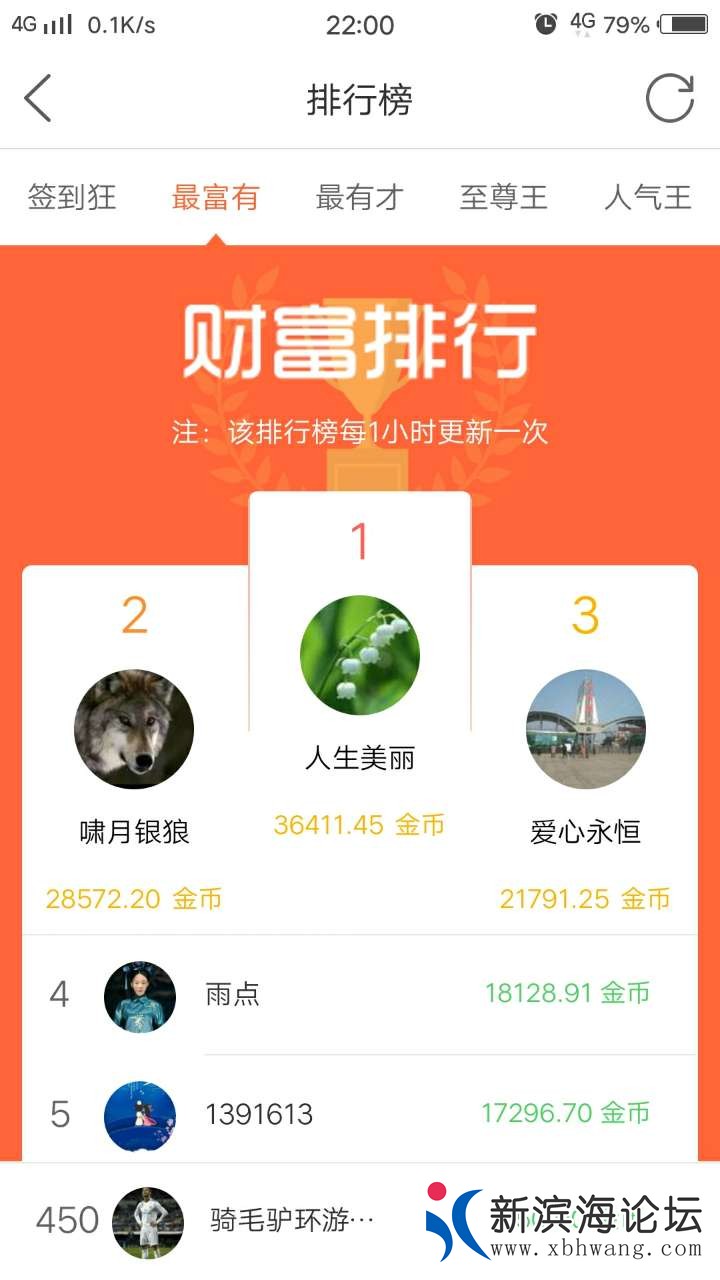Switch to the 人气王 tab
Viewport: 720px width, 1280px height.
pyautogui.click(x=647, y=198)
